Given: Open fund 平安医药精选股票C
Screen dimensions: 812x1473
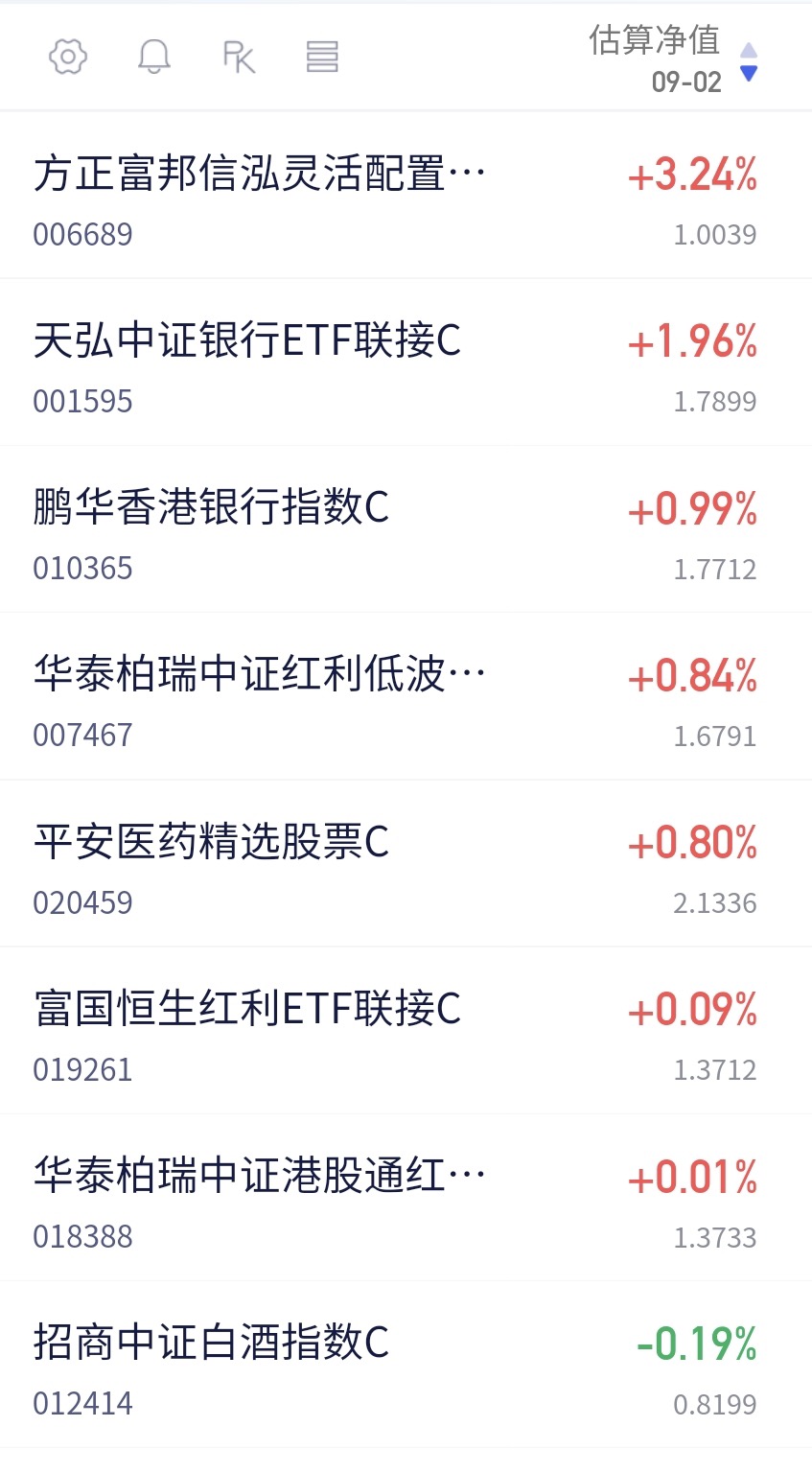Looking at the screenshot, I should tap(406, 864).
